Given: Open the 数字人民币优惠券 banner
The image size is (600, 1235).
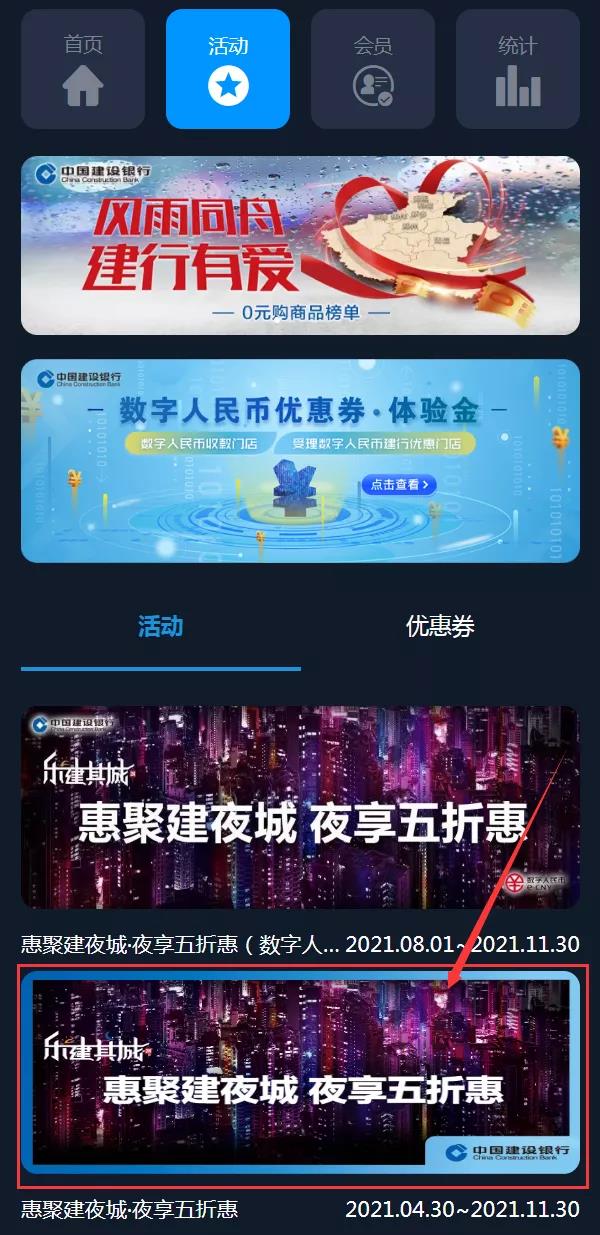Looking at the screenshot, I should (x=300, y=461).
